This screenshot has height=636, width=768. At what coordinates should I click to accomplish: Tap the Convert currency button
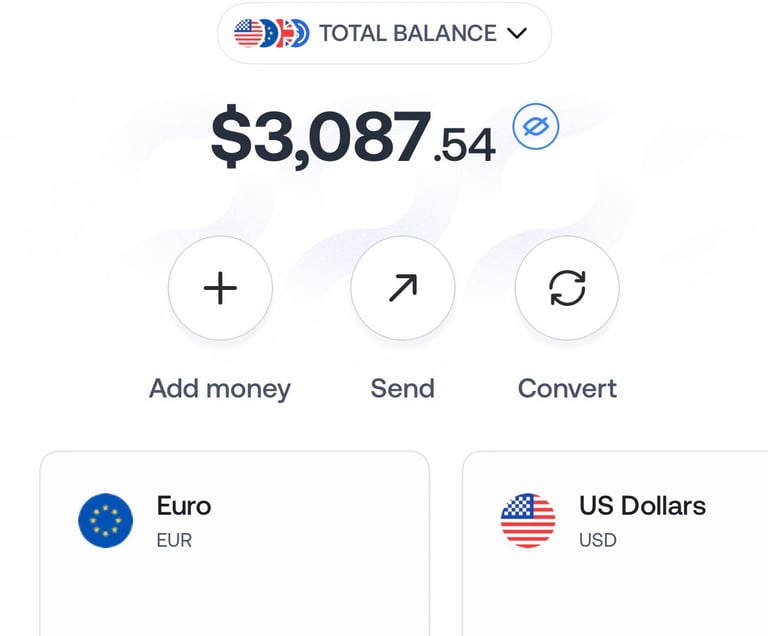point(567,288)
